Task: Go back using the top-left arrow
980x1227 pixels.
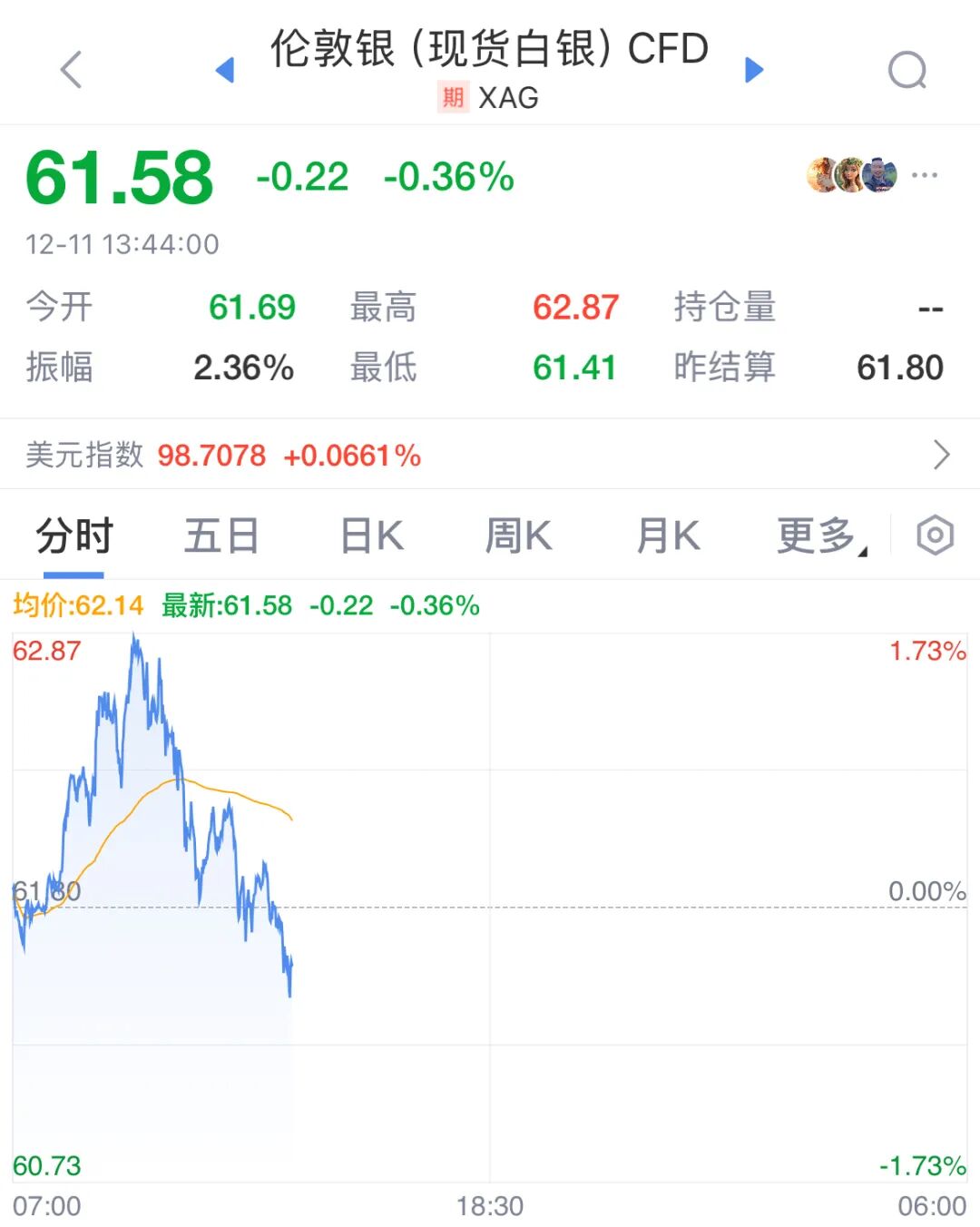Action: (71, 70)
